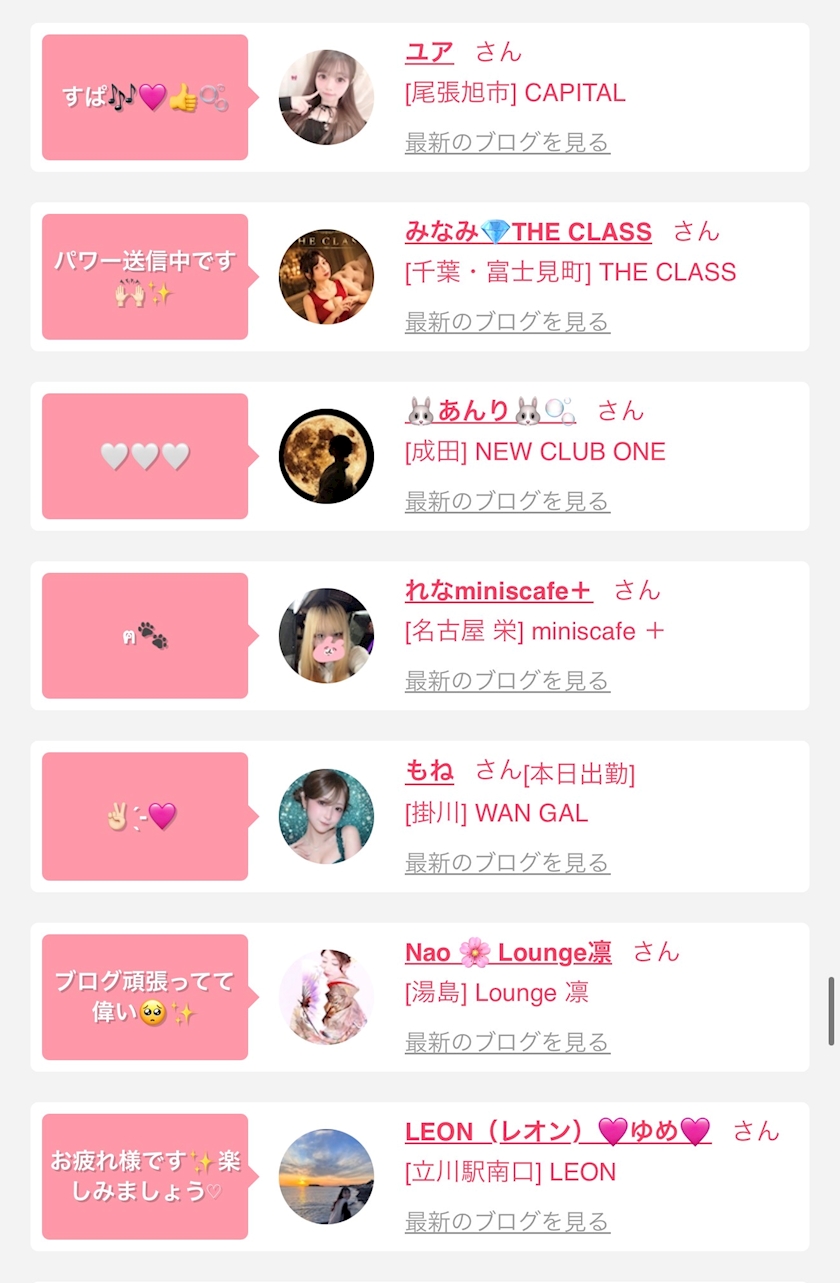Tap もね's round profile photo
Screen dimensions: 840x1283
(x=326, y=816)
